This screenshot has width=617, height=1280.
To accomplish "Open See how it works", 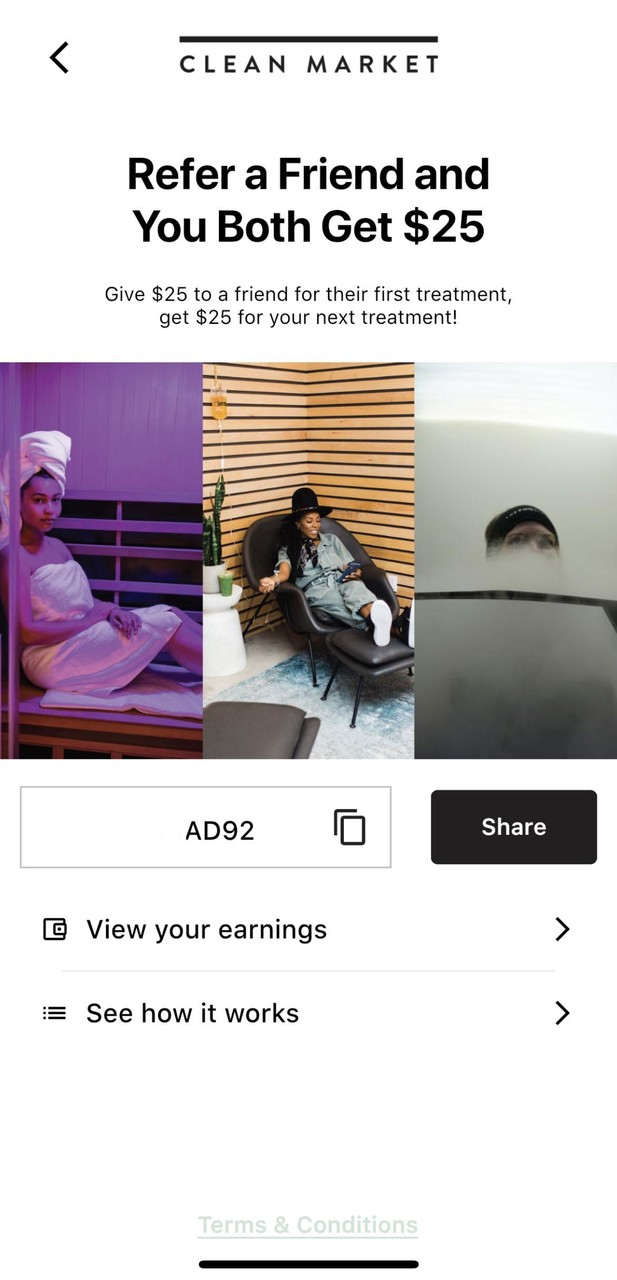I will 308,1013.
